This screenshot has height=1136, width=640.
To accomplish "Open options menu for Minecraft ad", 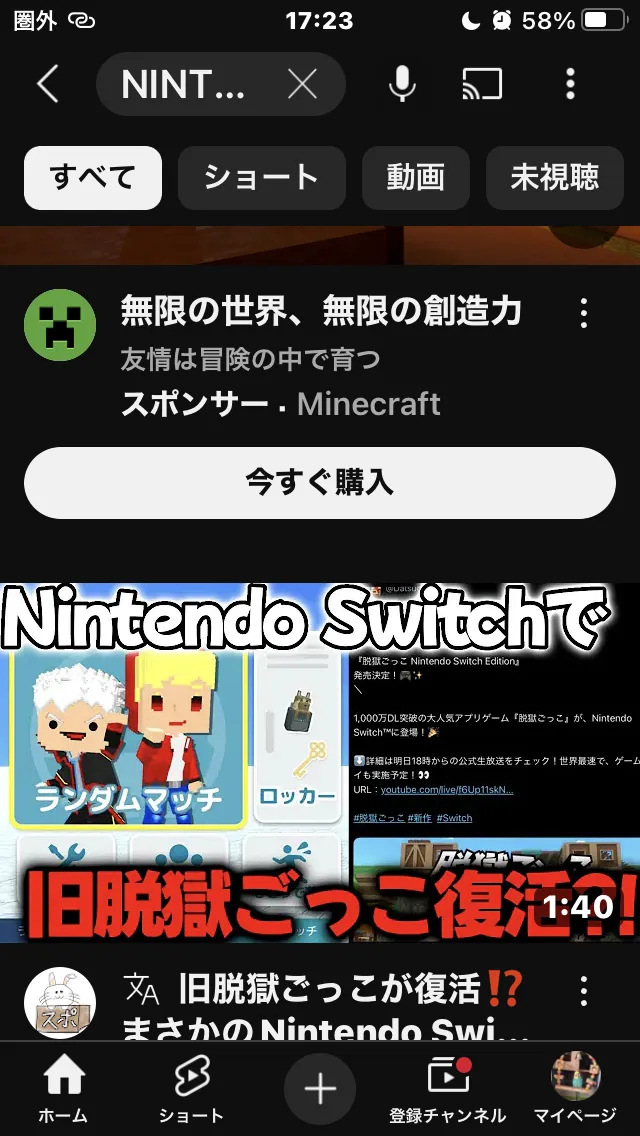I will pos(584,313).
